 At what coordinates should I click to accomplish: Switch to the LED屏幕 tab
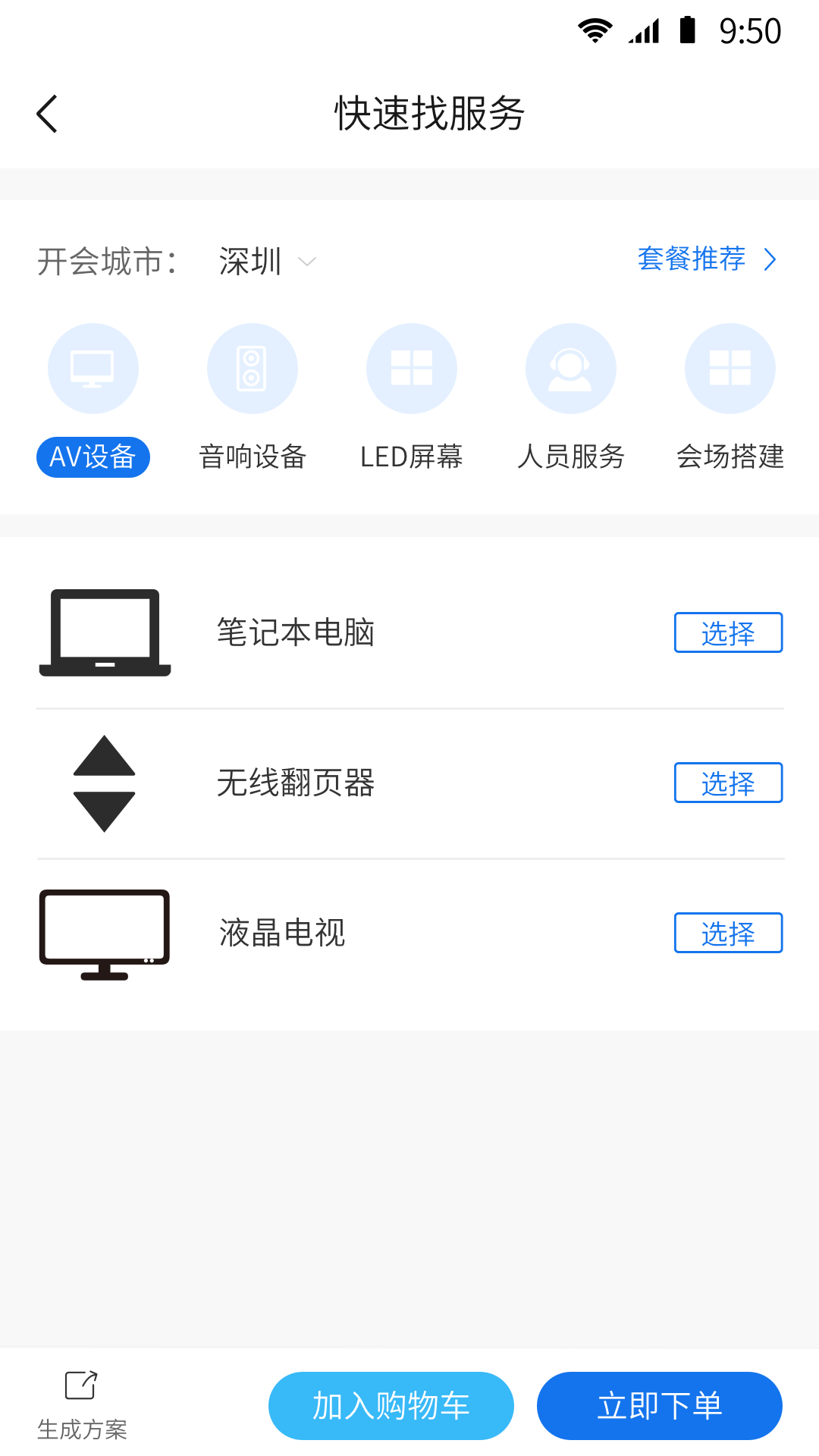point(411,456)
